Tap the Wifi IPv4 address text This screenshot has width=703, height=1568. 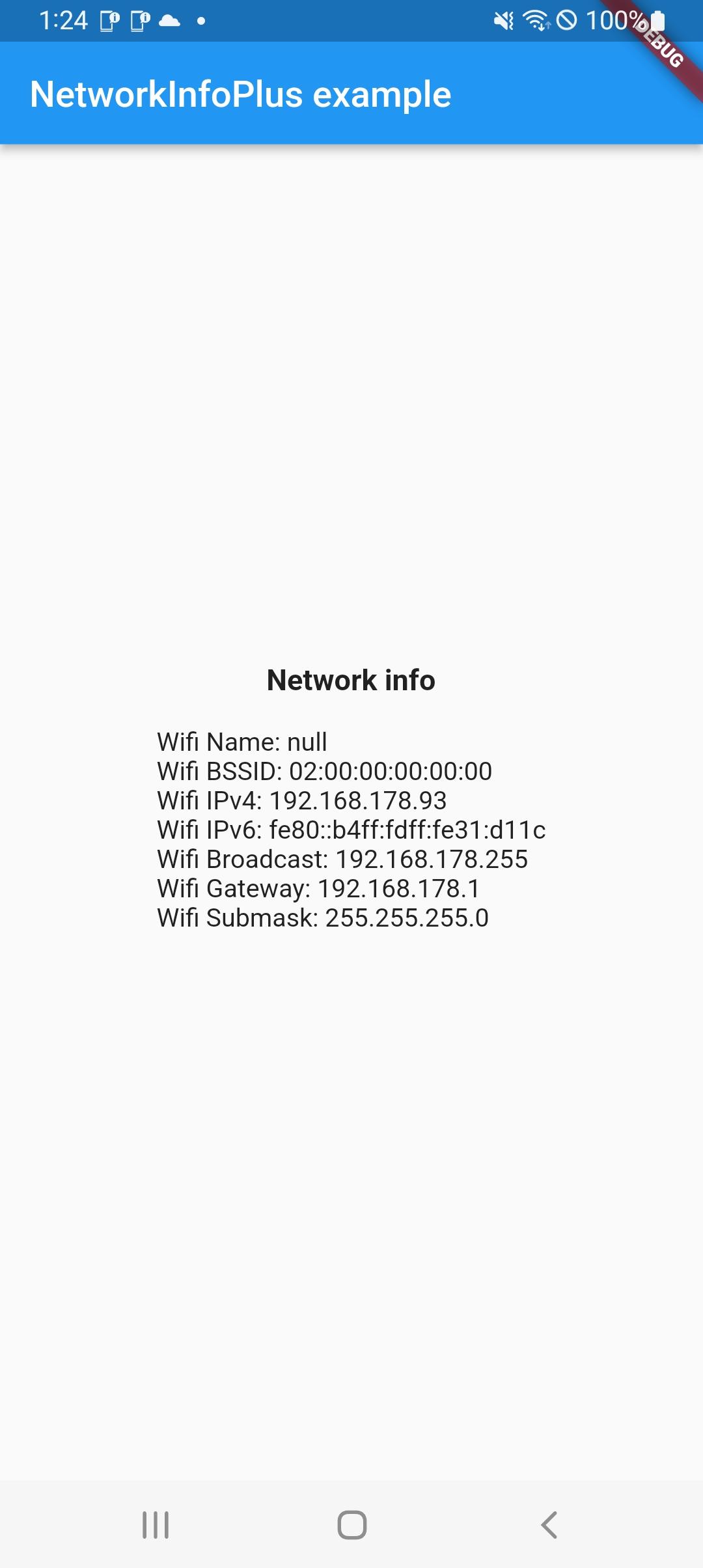click(302, 801)
